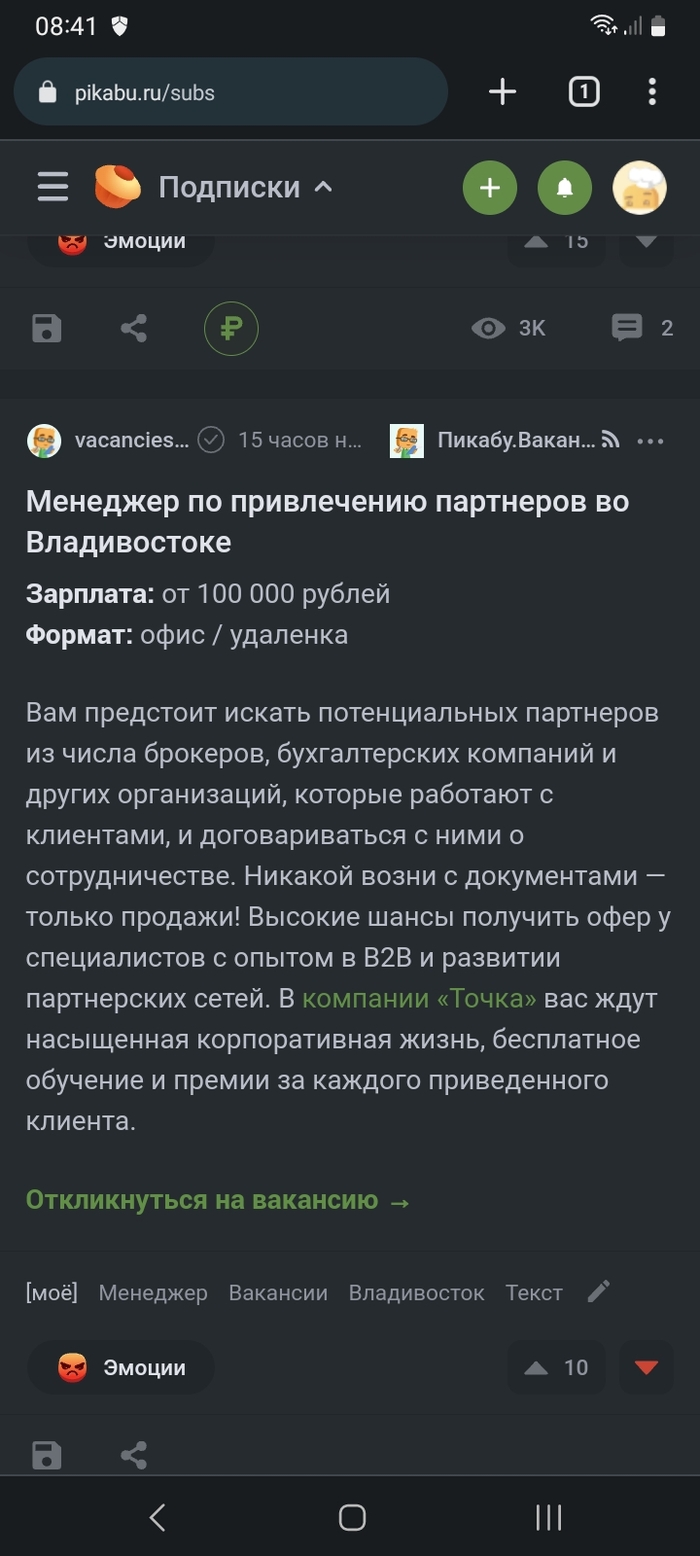Open a new browser tab

pyautogui.click(x=502, y=92)
